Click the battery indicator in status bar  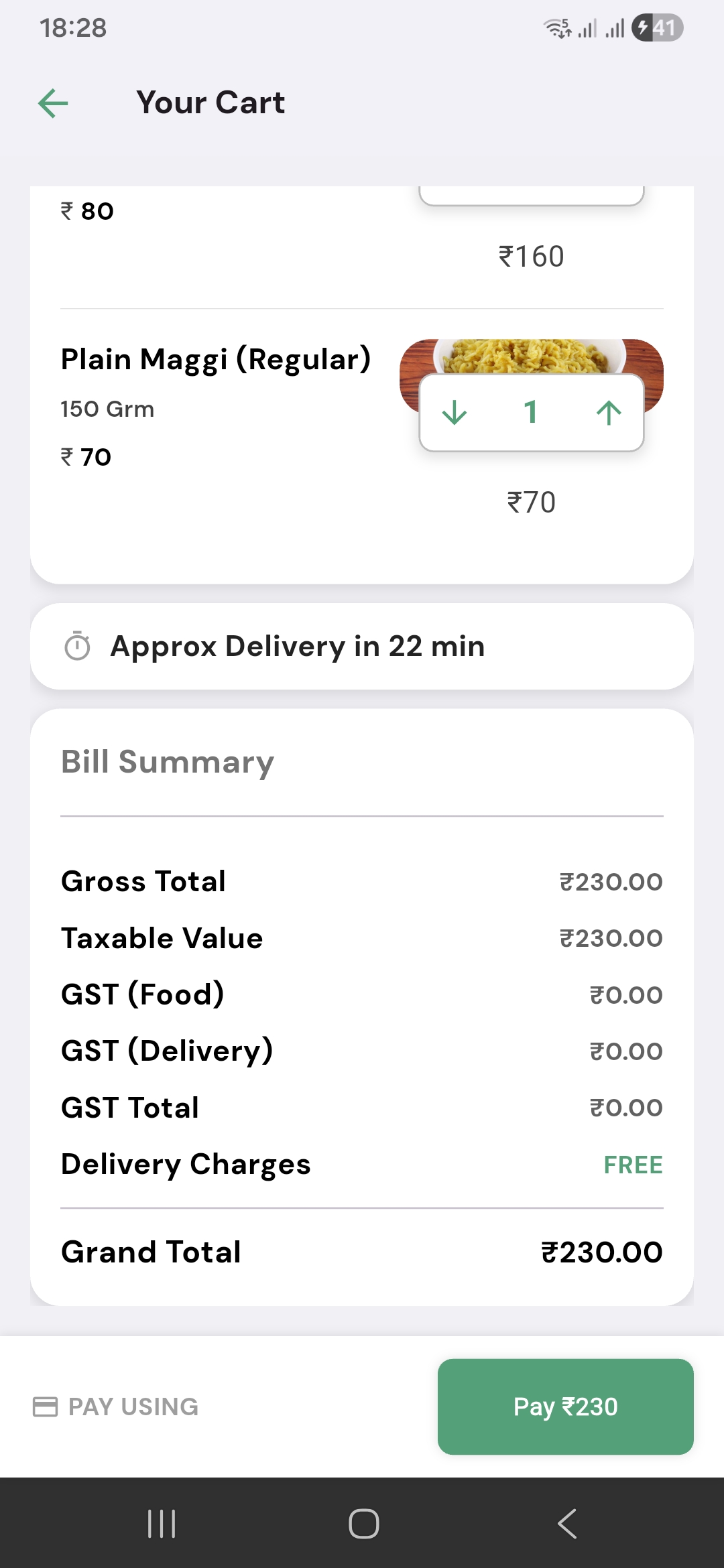tap(657, 28)
